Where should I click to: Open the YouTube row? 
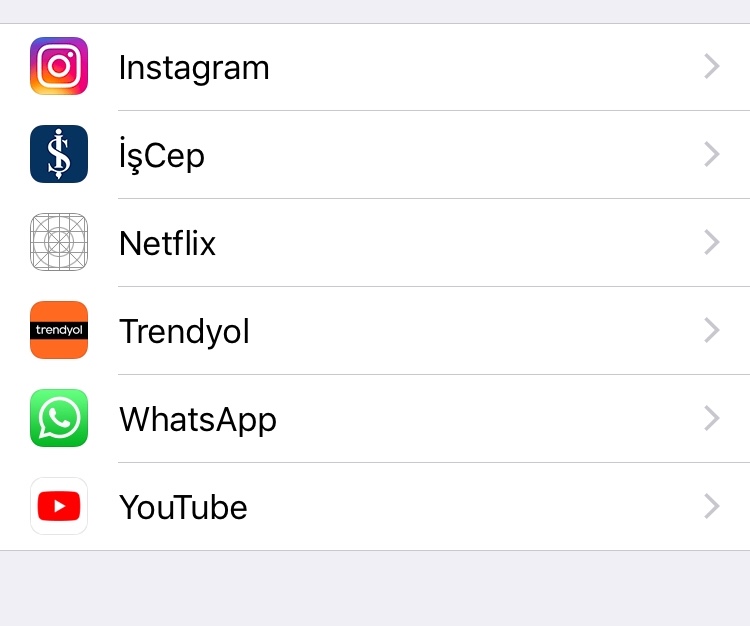tap(375, 507)
